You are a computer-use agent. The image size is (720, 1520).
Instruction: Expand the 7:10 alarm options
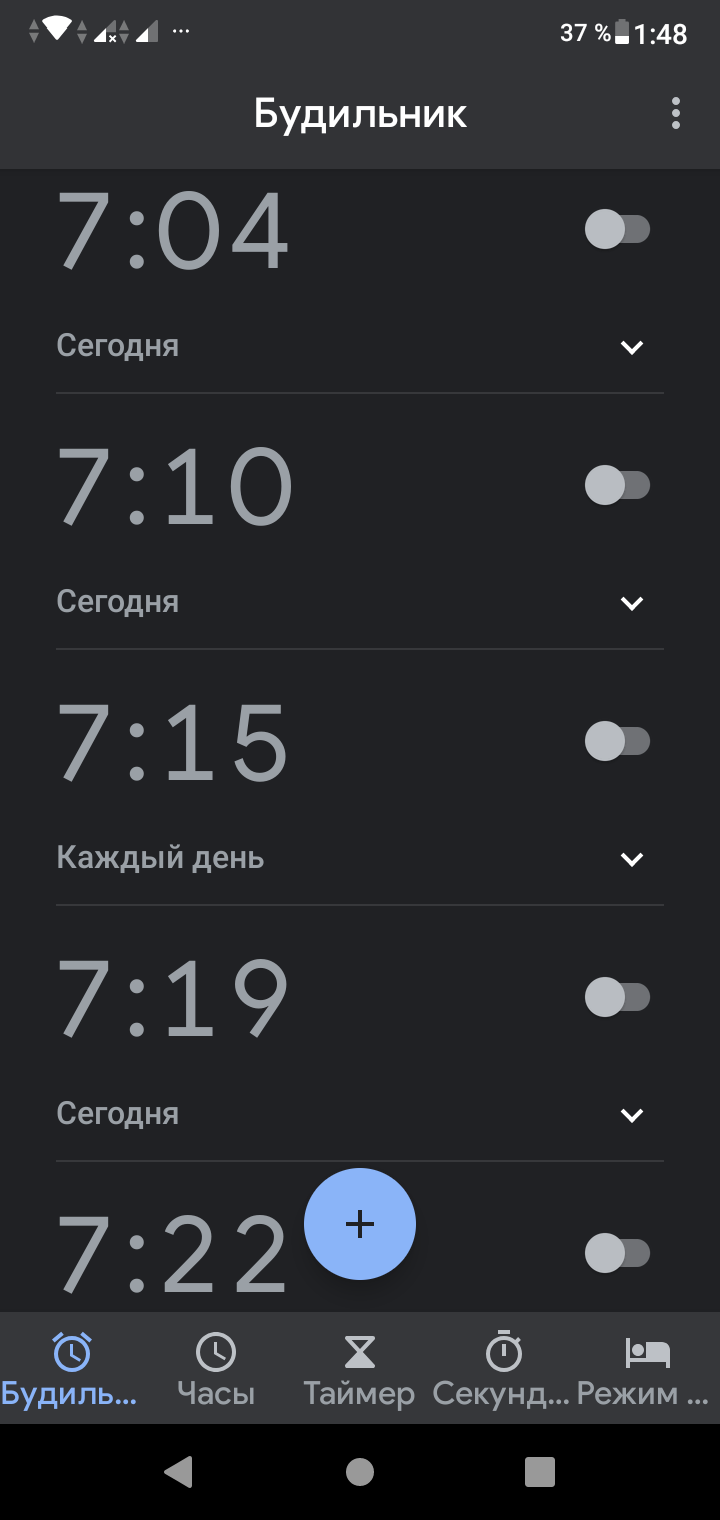(x=631, y=603)
